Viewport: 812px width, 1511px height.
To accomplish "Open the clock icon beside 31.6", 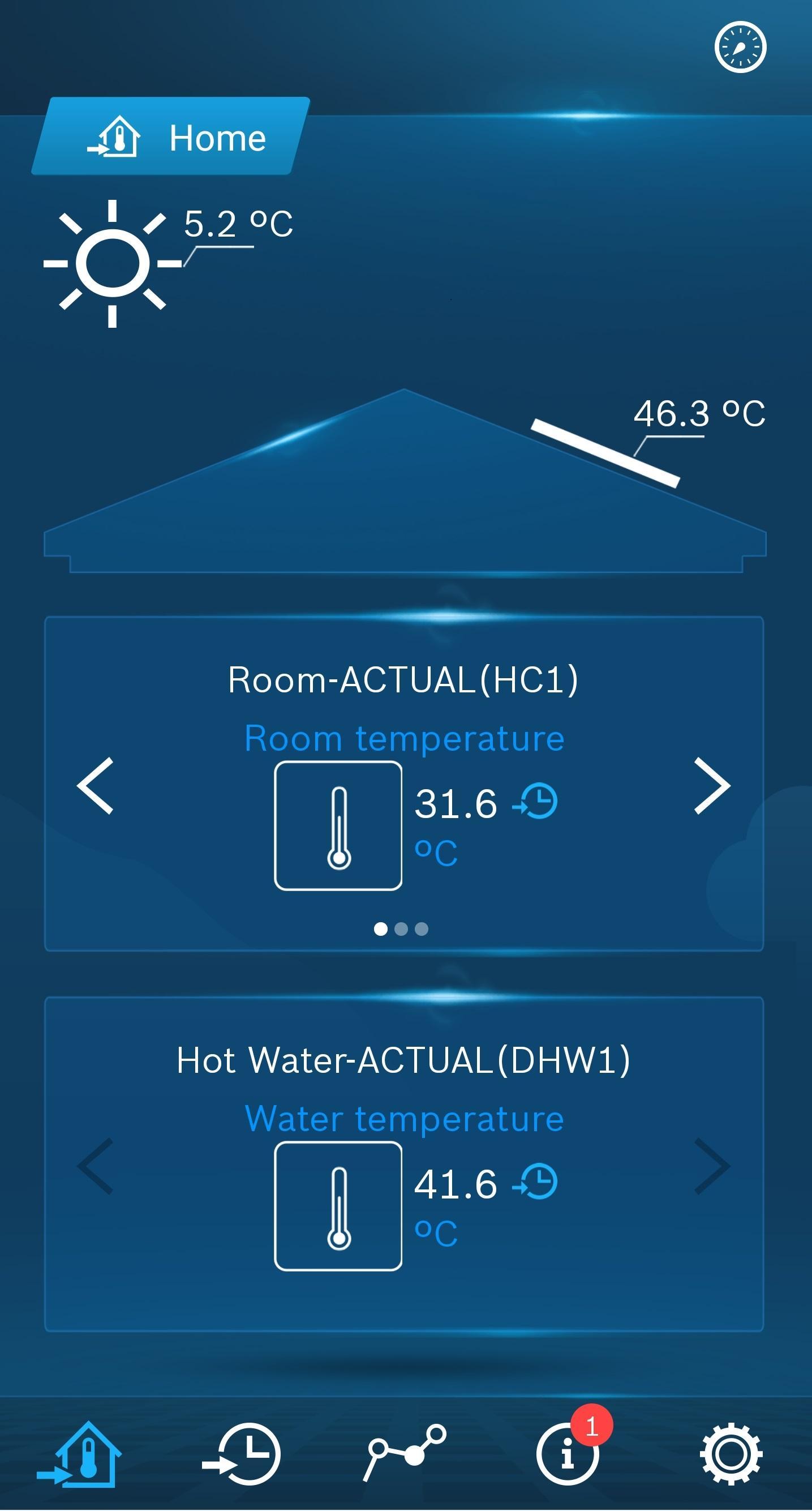I will (536, 801).
